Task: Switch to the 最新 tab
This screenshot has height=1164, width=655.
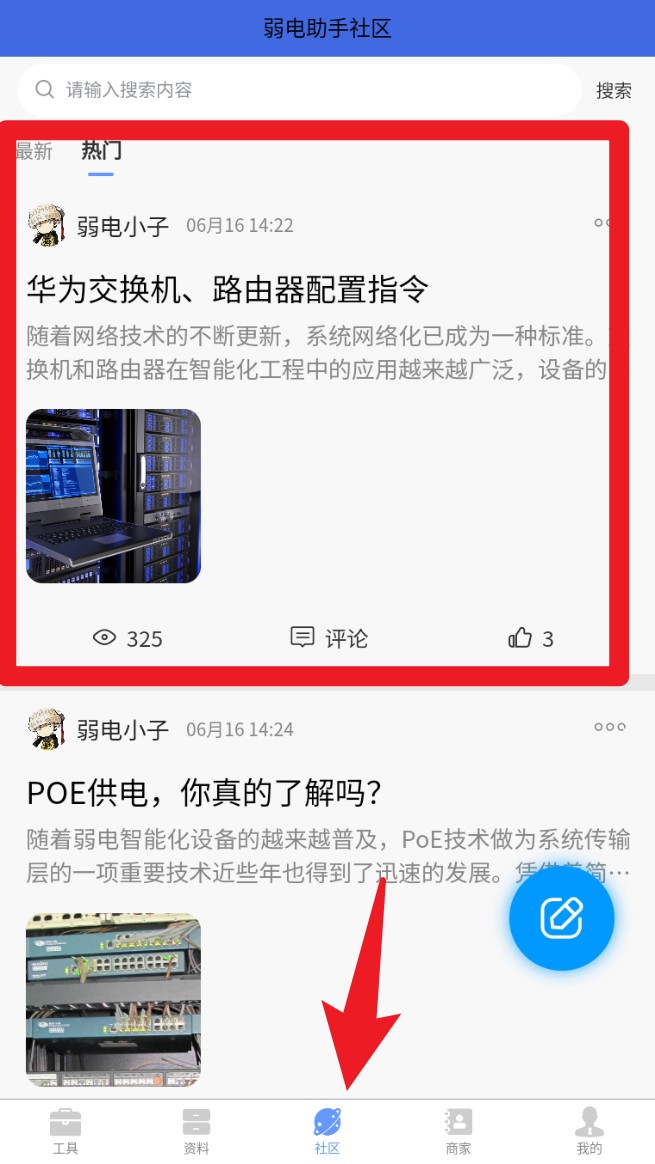Action: [34, 151]
